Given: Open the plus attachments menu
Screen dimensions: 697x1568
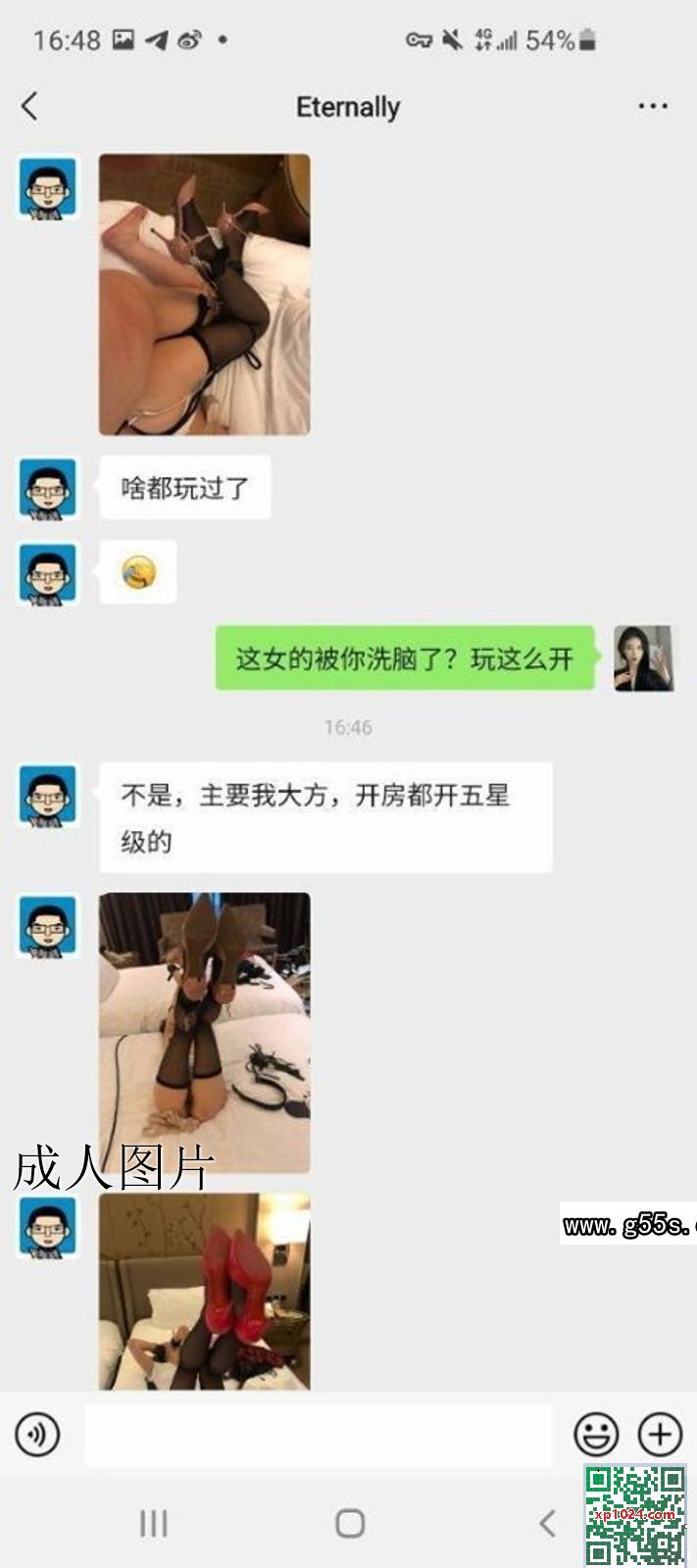Looking at the screenshot, I should tap(660, 1435).
